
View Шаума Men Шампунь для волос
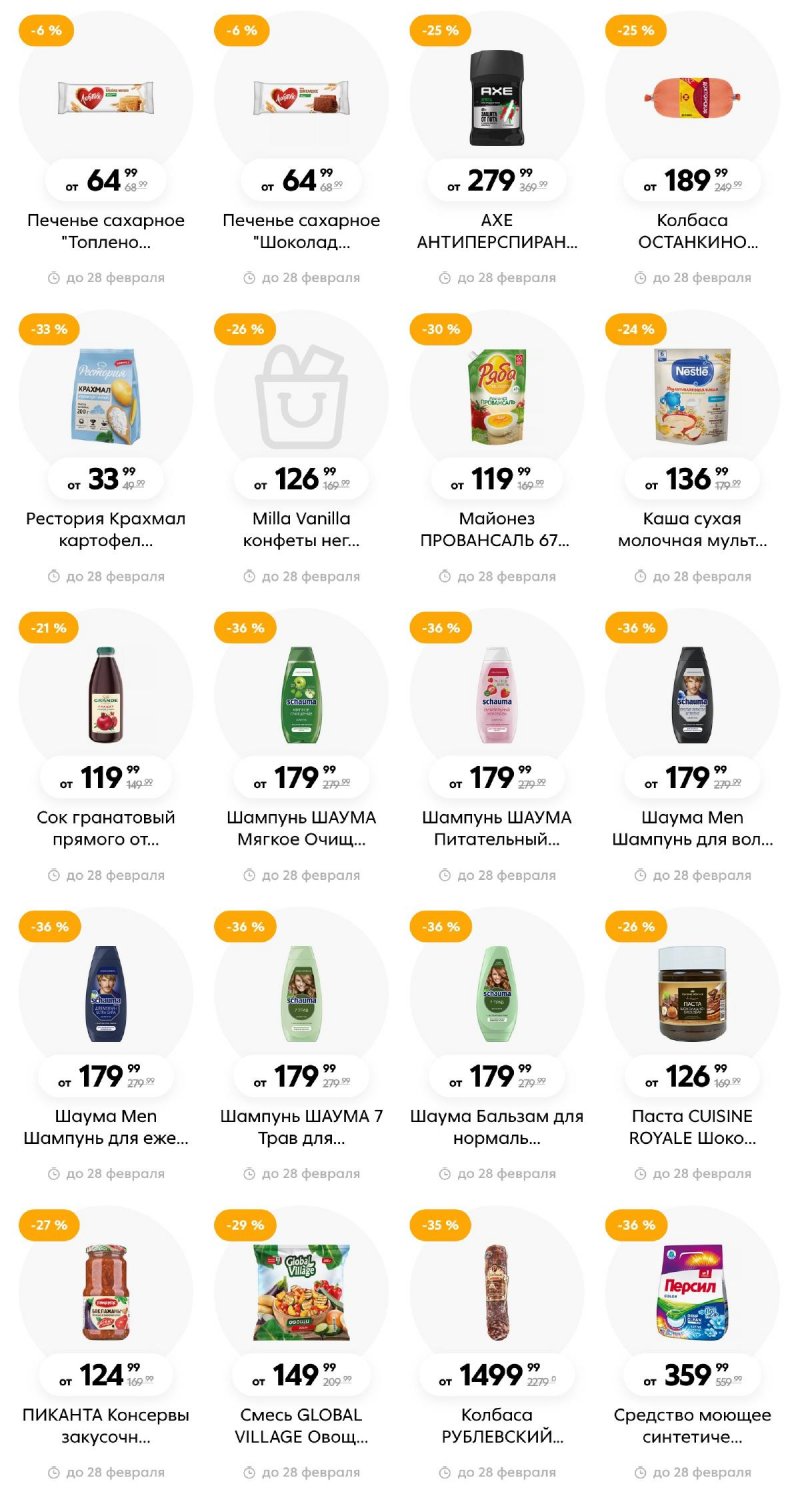coord(692,695)
